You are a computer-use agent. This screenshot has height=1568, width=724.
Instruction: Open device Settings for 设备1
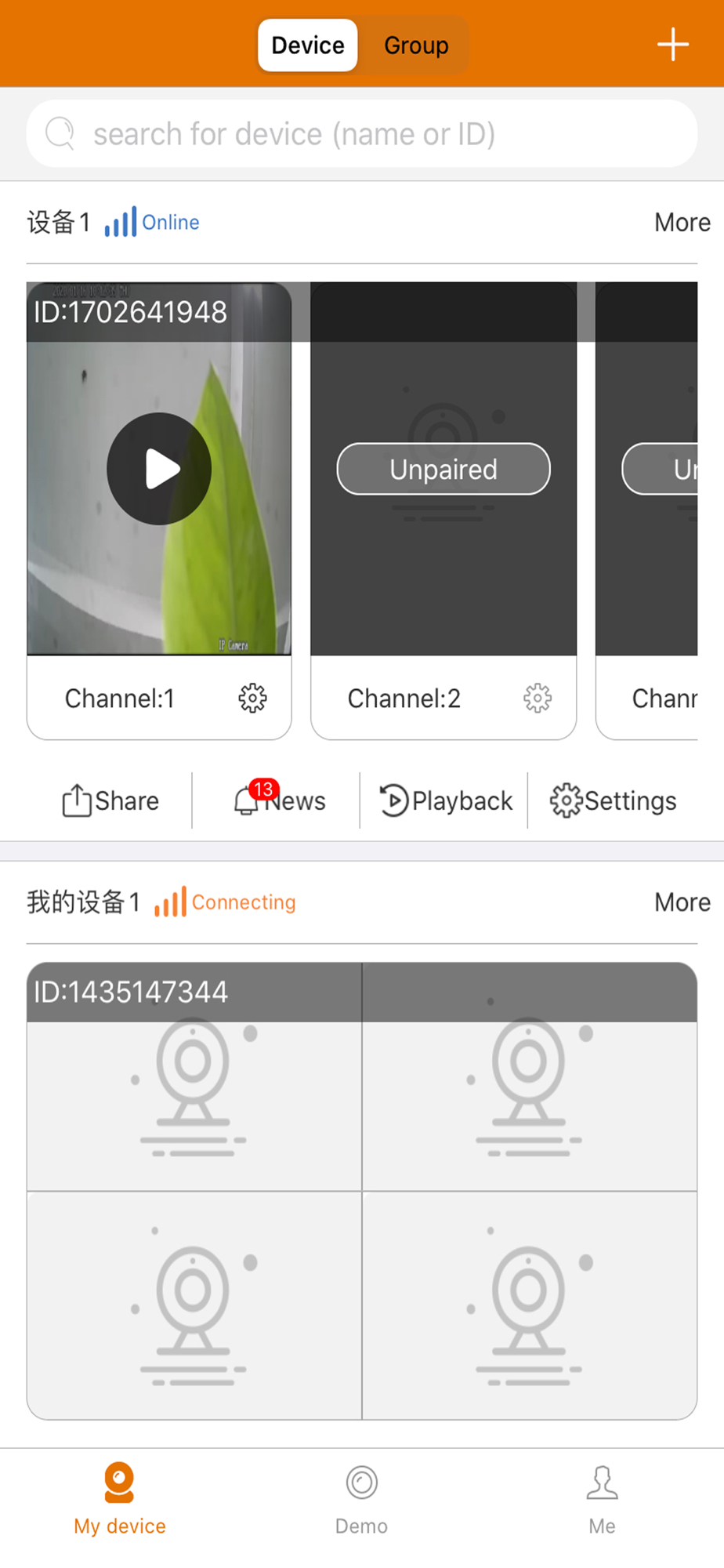[614, 800]
